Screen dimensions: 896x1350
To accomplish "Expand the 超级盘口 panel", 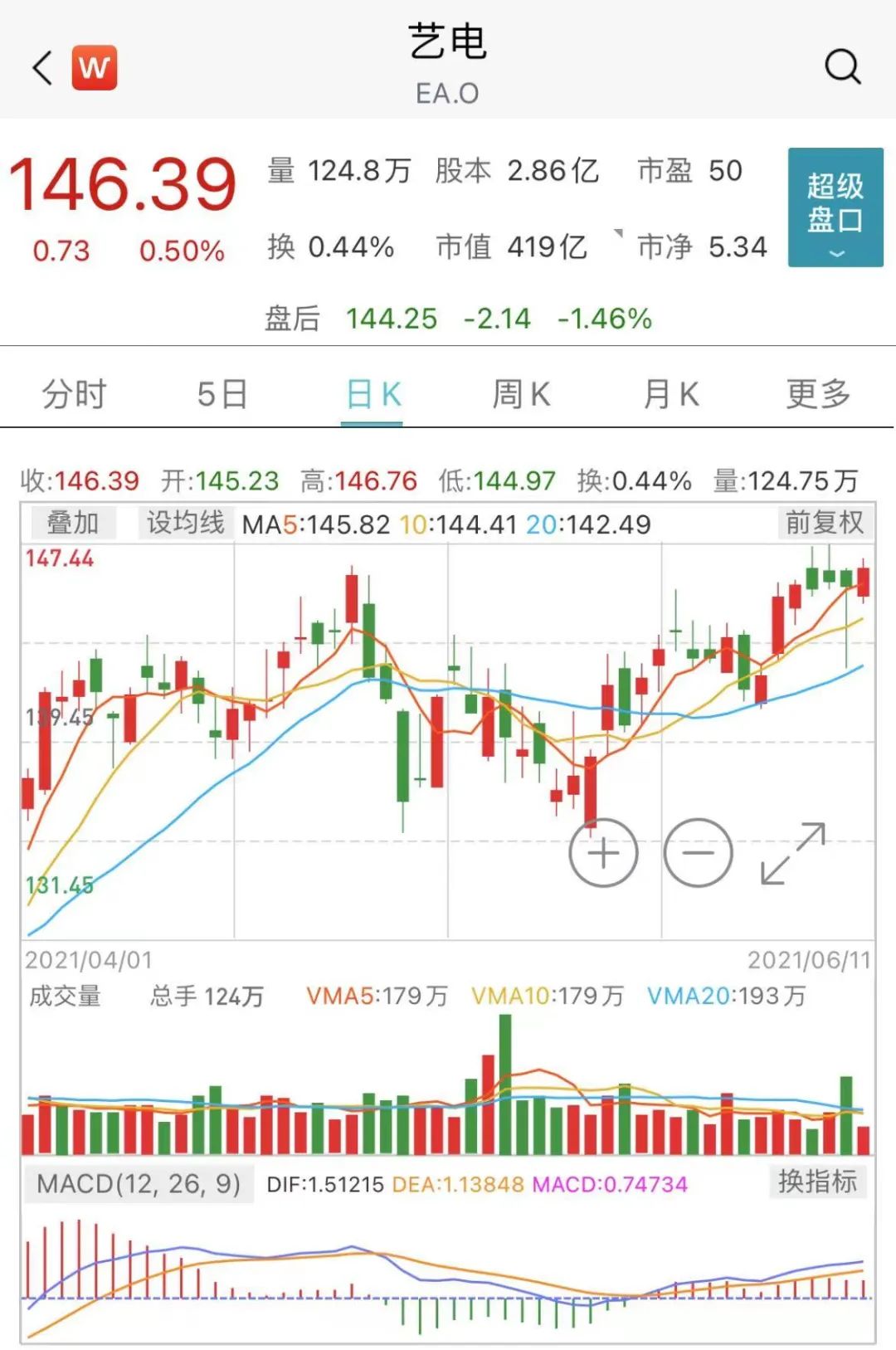I will pos(835,207).
